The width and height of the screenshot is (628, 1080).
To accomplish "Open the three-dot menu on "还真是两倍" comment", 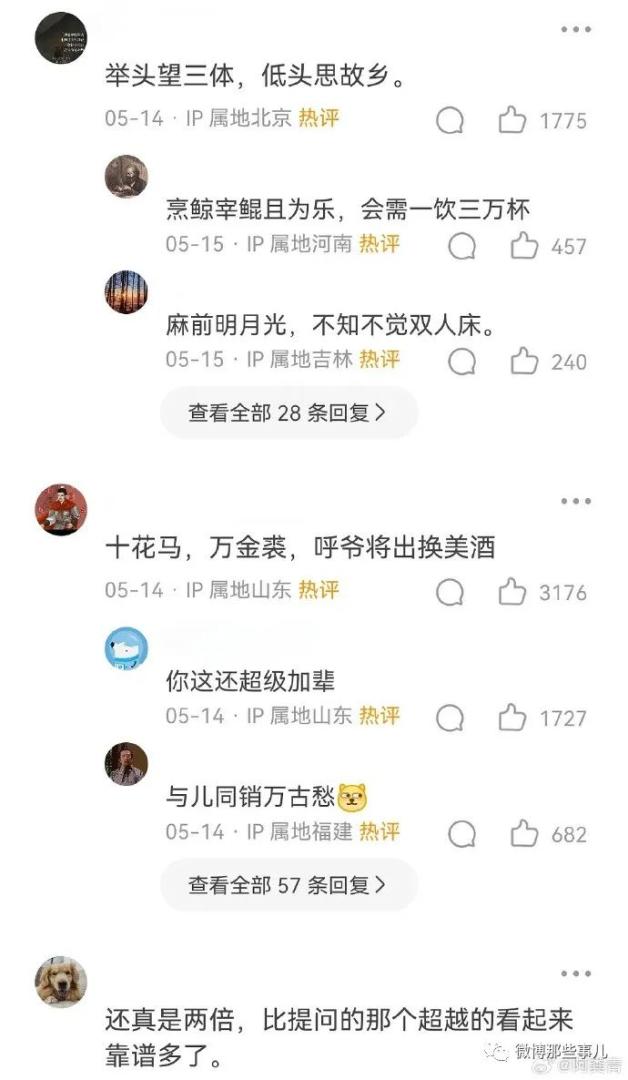I will [575, 973].
